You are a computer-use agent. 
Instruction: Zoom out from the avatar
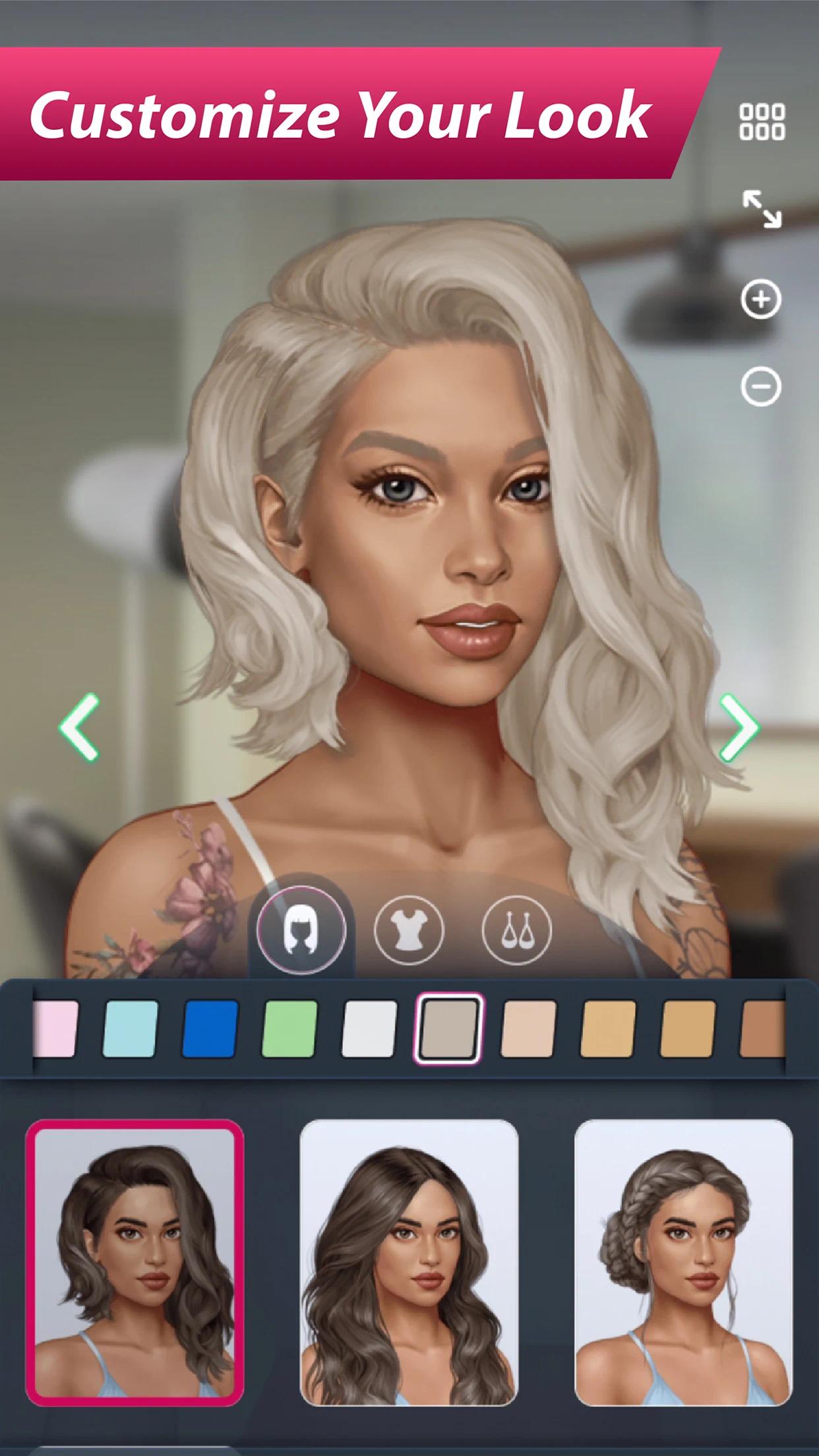(761, 386)
